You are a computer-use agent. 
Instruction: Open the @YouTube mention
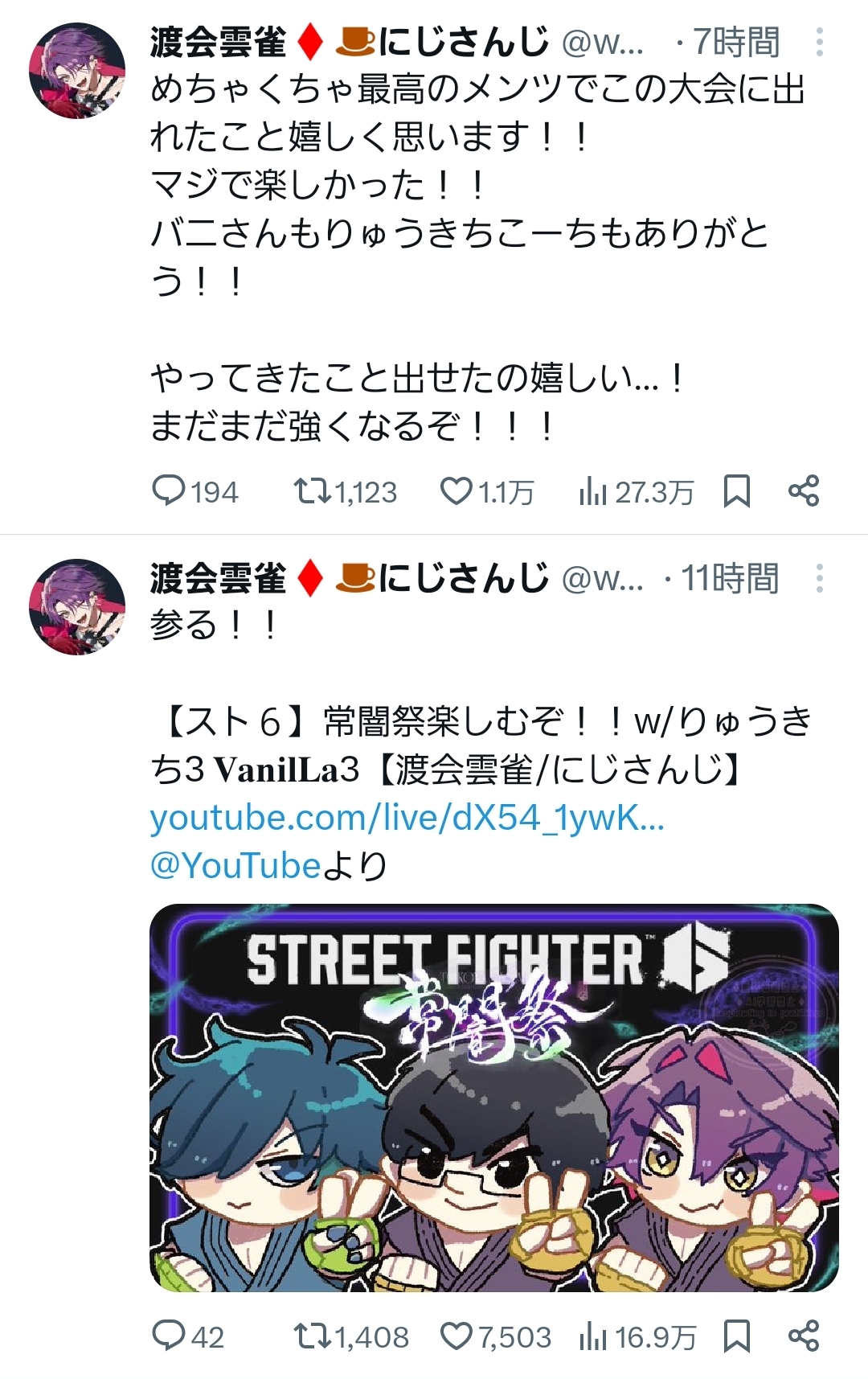(x=235, y=866)
